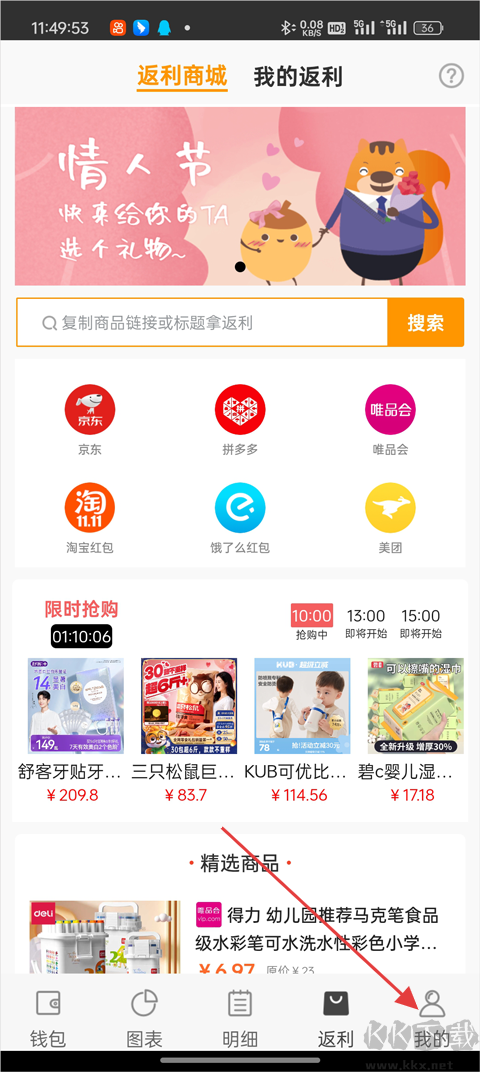
Task: Open 淘宝红包
Action: [x=90, y=518]
